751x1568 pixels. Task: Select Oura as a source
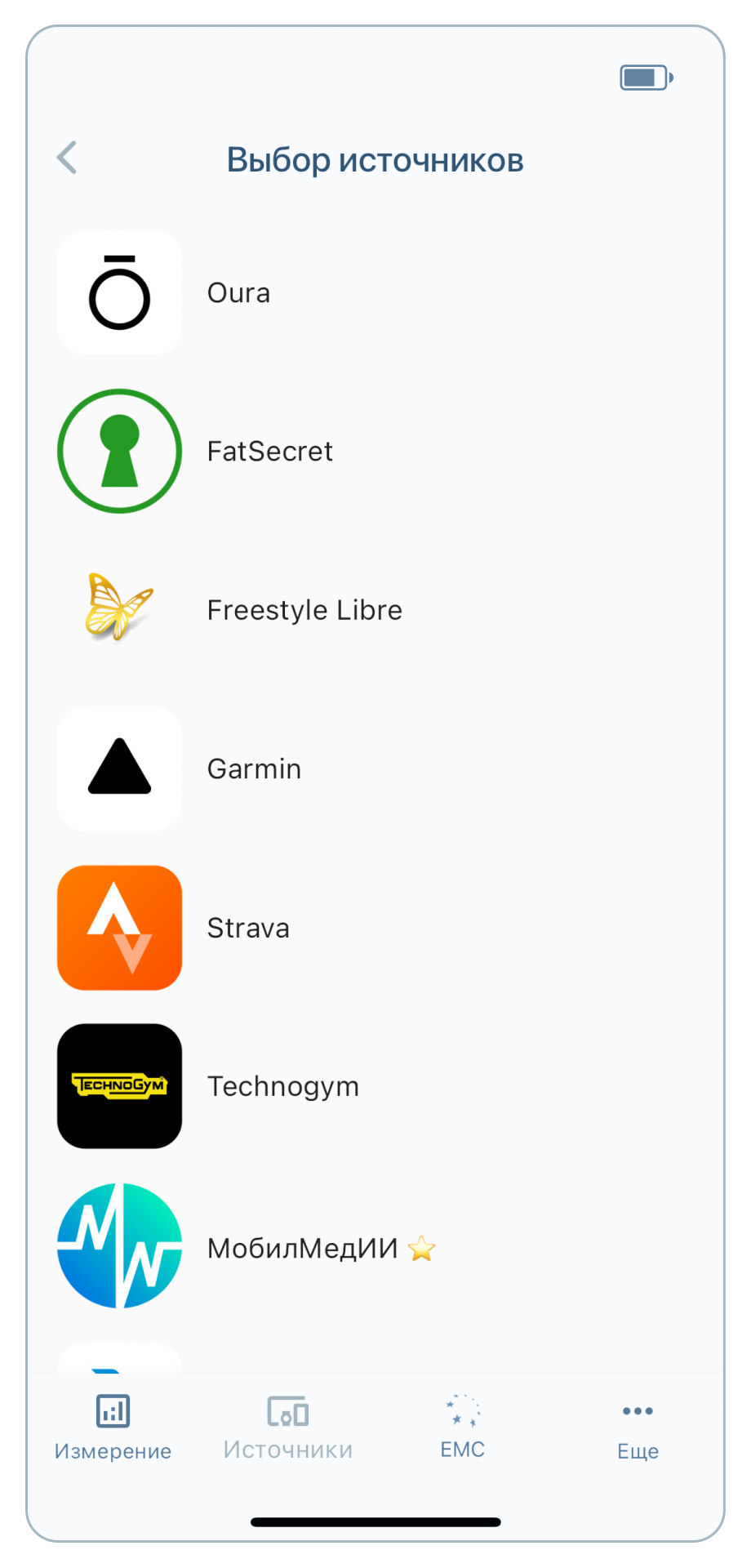(238, 292)
